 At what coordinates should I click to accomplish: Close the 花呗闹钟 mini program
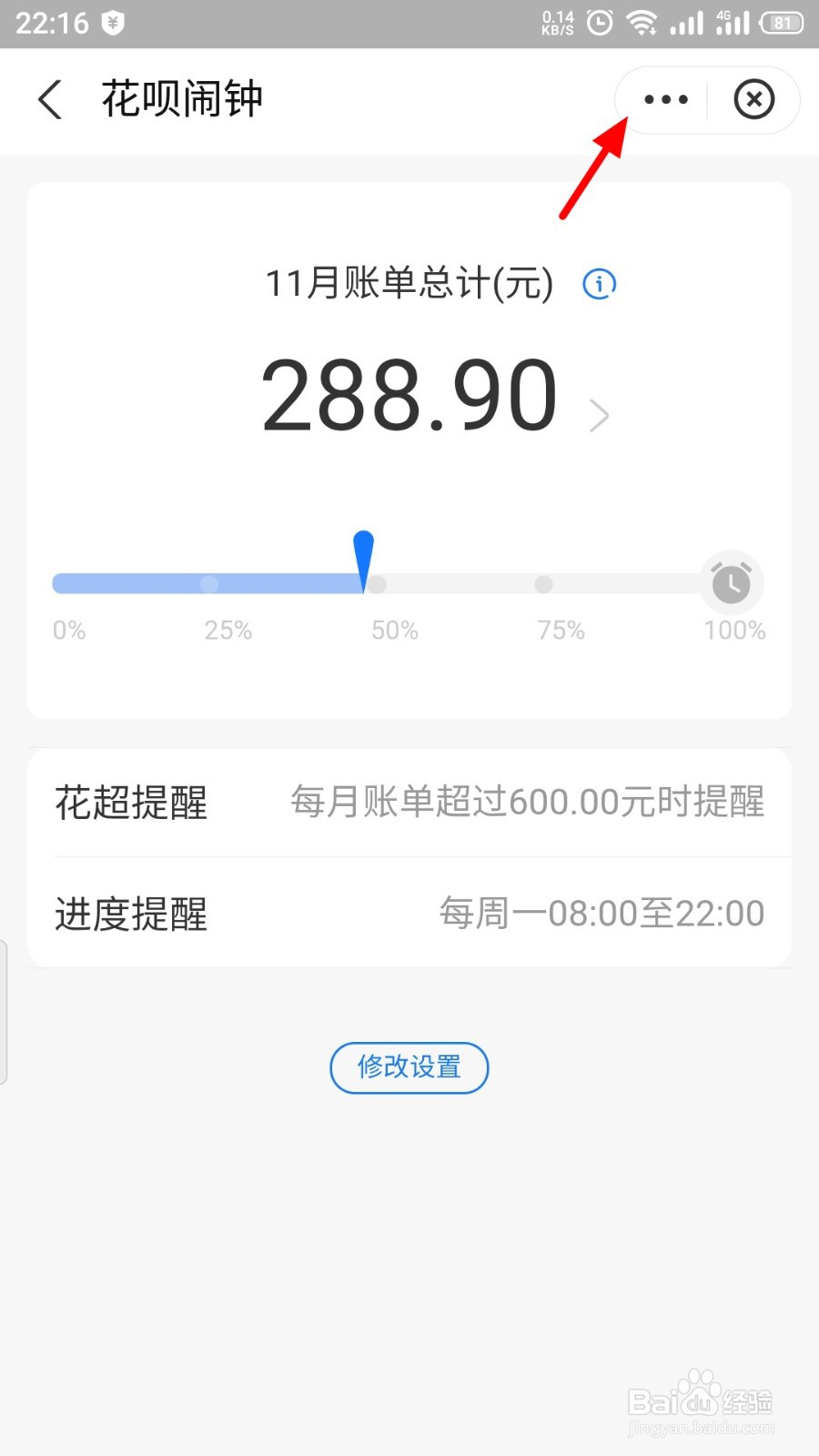[753, 100]
